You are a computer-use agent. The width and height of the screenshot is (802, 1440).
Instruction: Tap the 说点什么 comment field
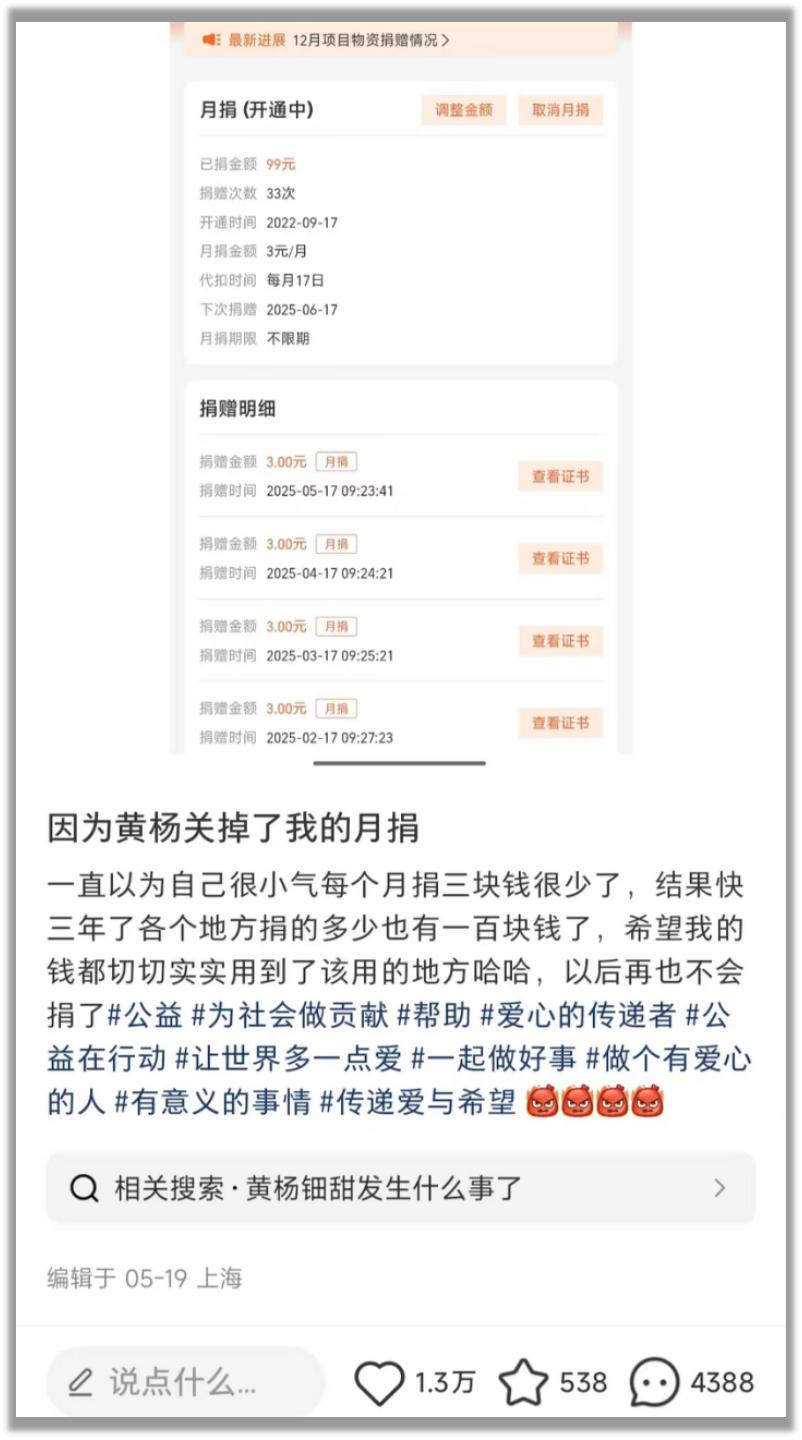click(x=185, y=1383)
